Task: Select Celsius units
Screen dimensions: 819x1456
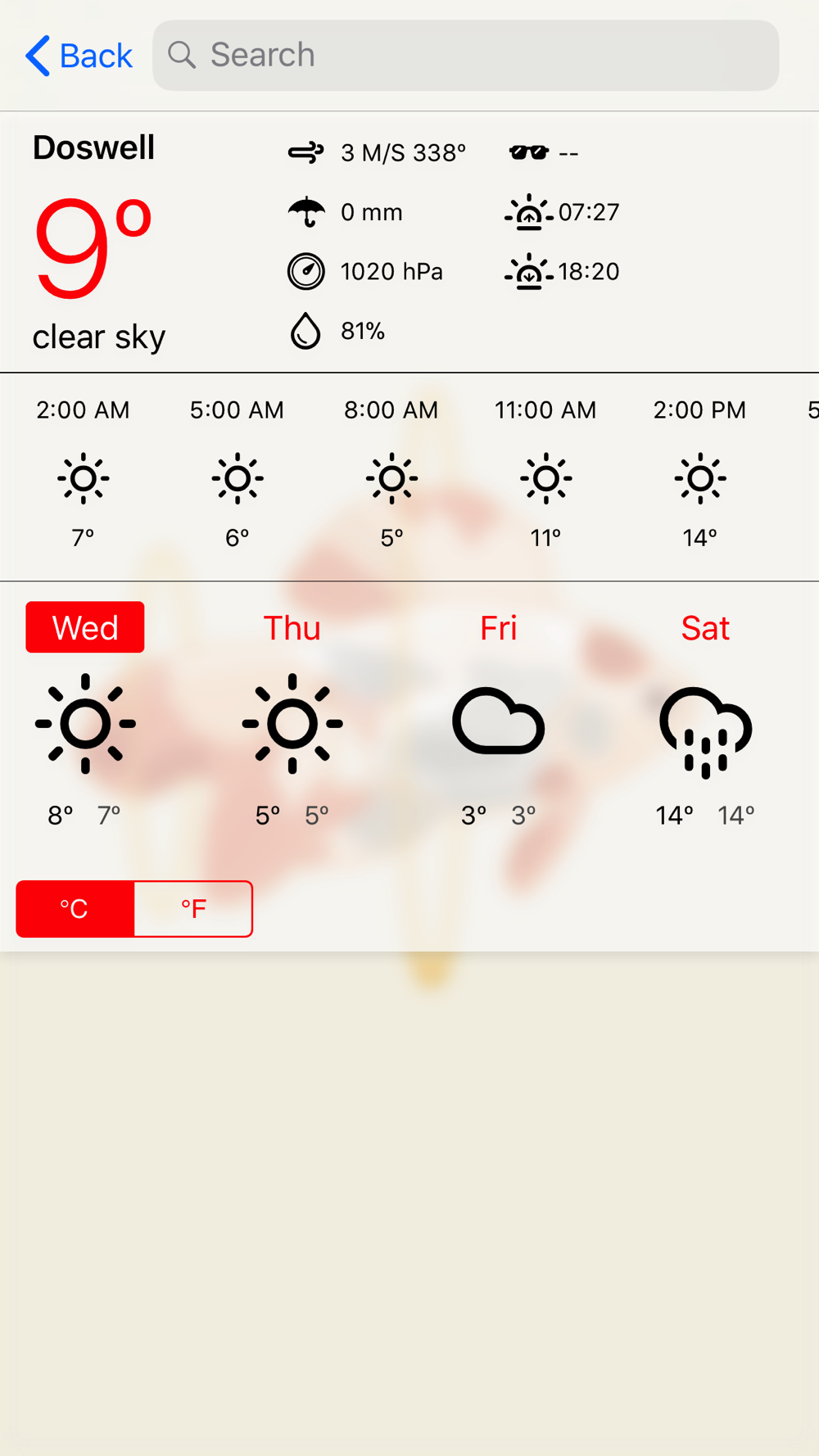Action: (x=75, y=909)
